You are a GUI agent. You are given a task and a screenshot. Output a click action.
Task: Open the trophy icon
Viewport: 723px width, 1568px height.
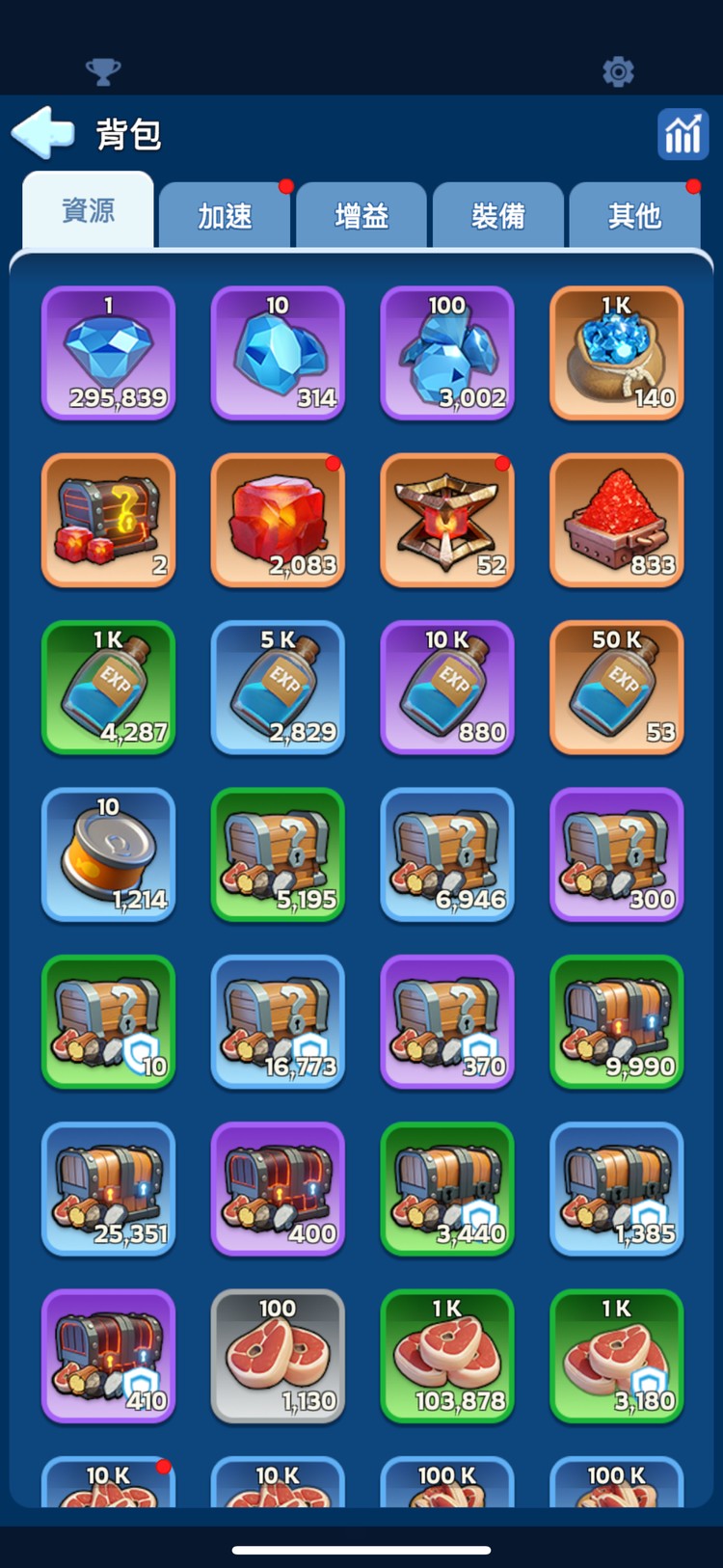[103, 71]
